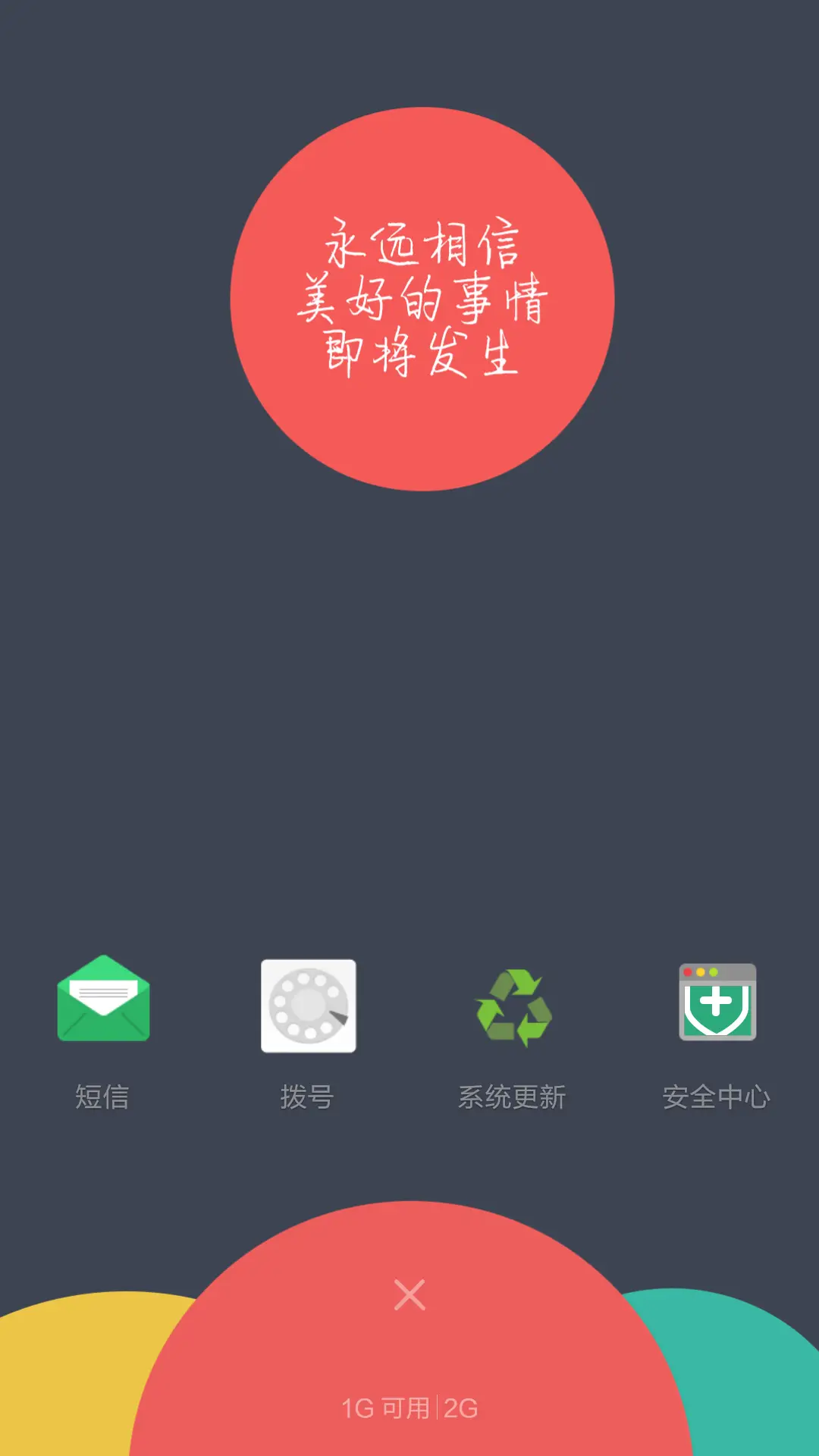Tap the 系统更新 label text

[513, 1094]
